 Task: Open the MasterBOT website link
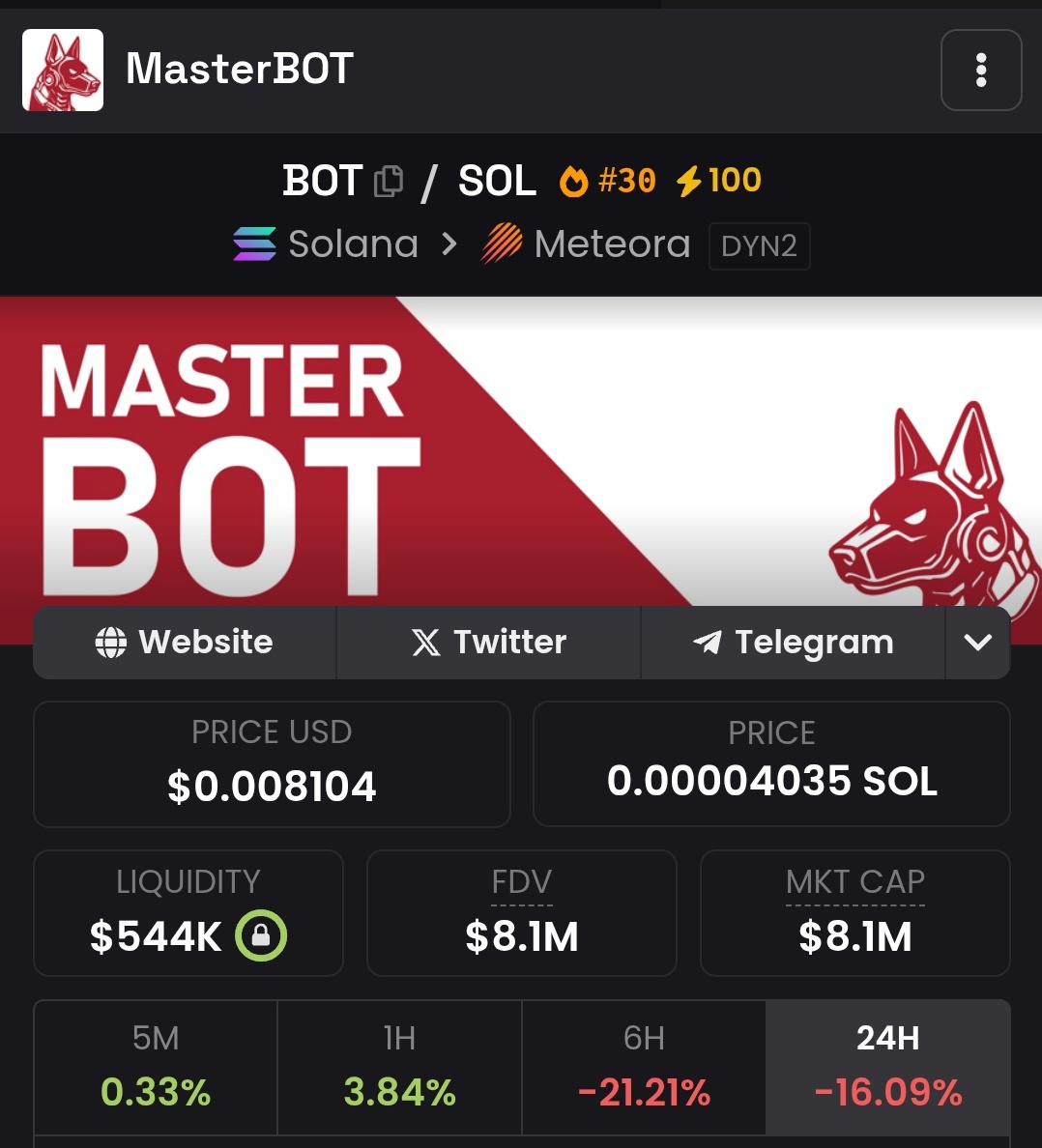[x=185, y=643]
